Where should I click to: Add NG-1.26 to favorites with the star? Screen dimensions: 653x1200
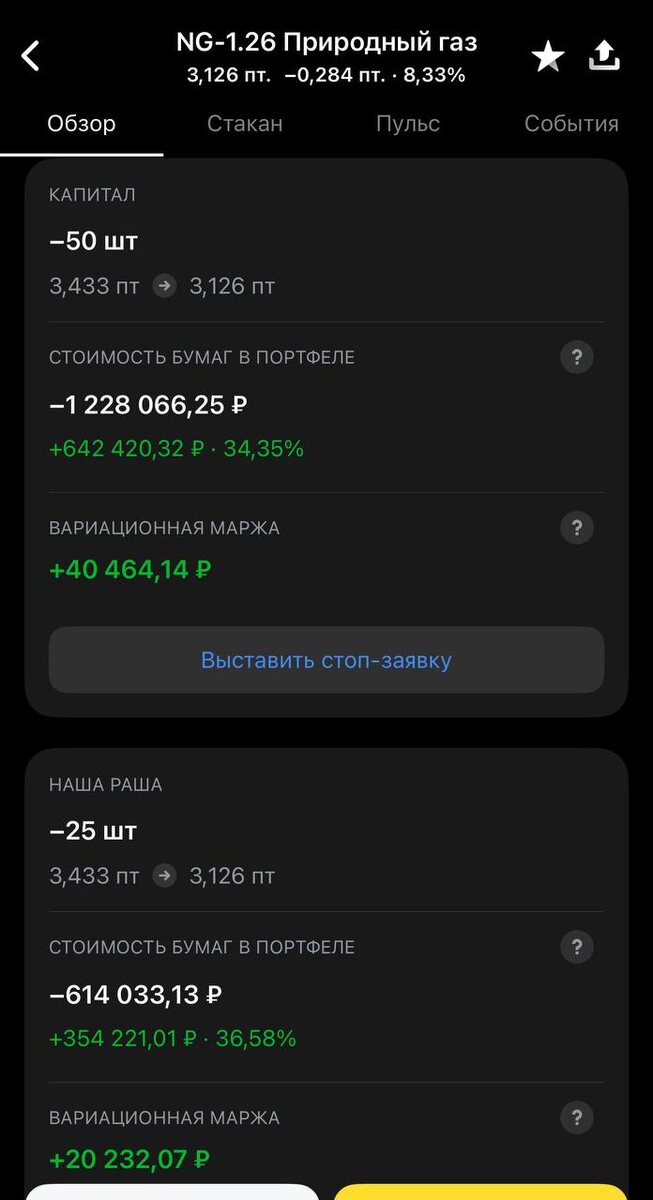(548, 57)
